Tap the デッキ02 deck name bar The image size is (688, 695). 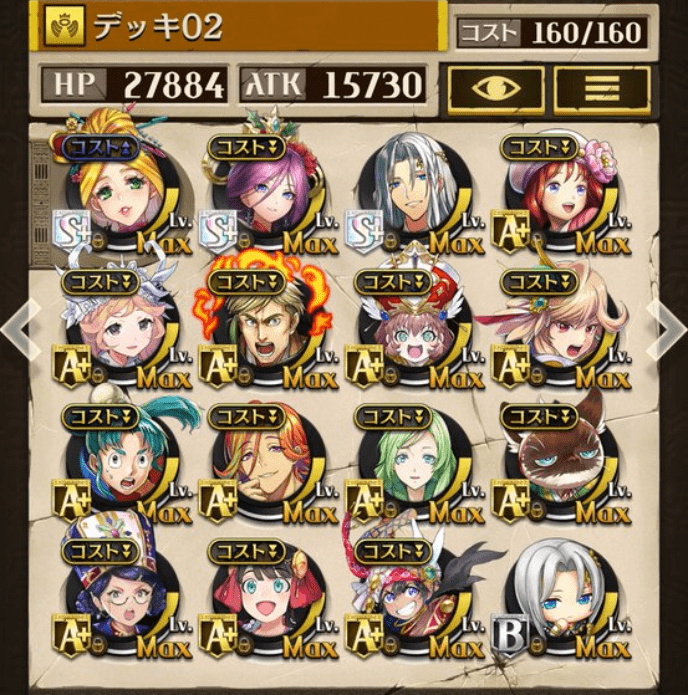[240, 28]
